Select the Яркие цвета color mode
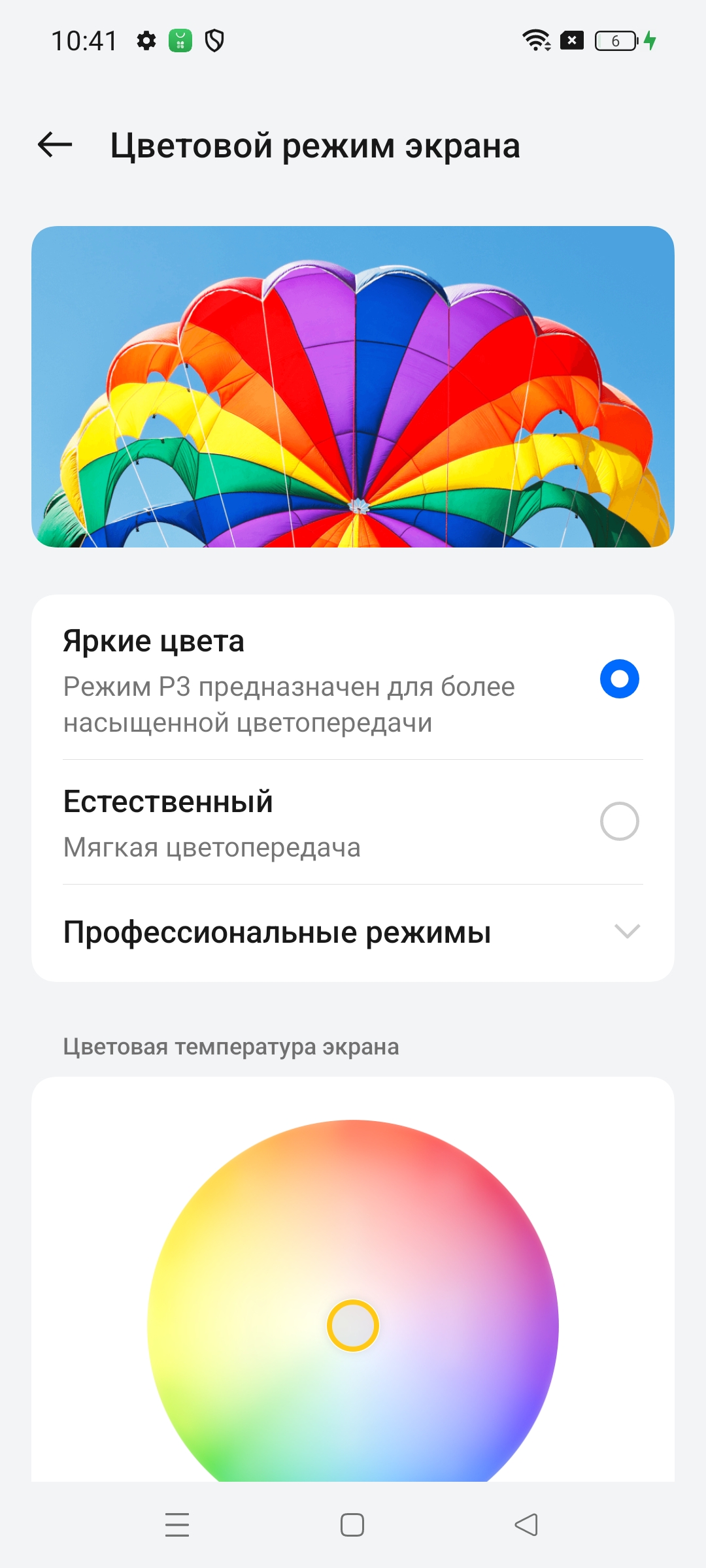This screenshot has width=706, height=1568. click(x=619, y=679)
